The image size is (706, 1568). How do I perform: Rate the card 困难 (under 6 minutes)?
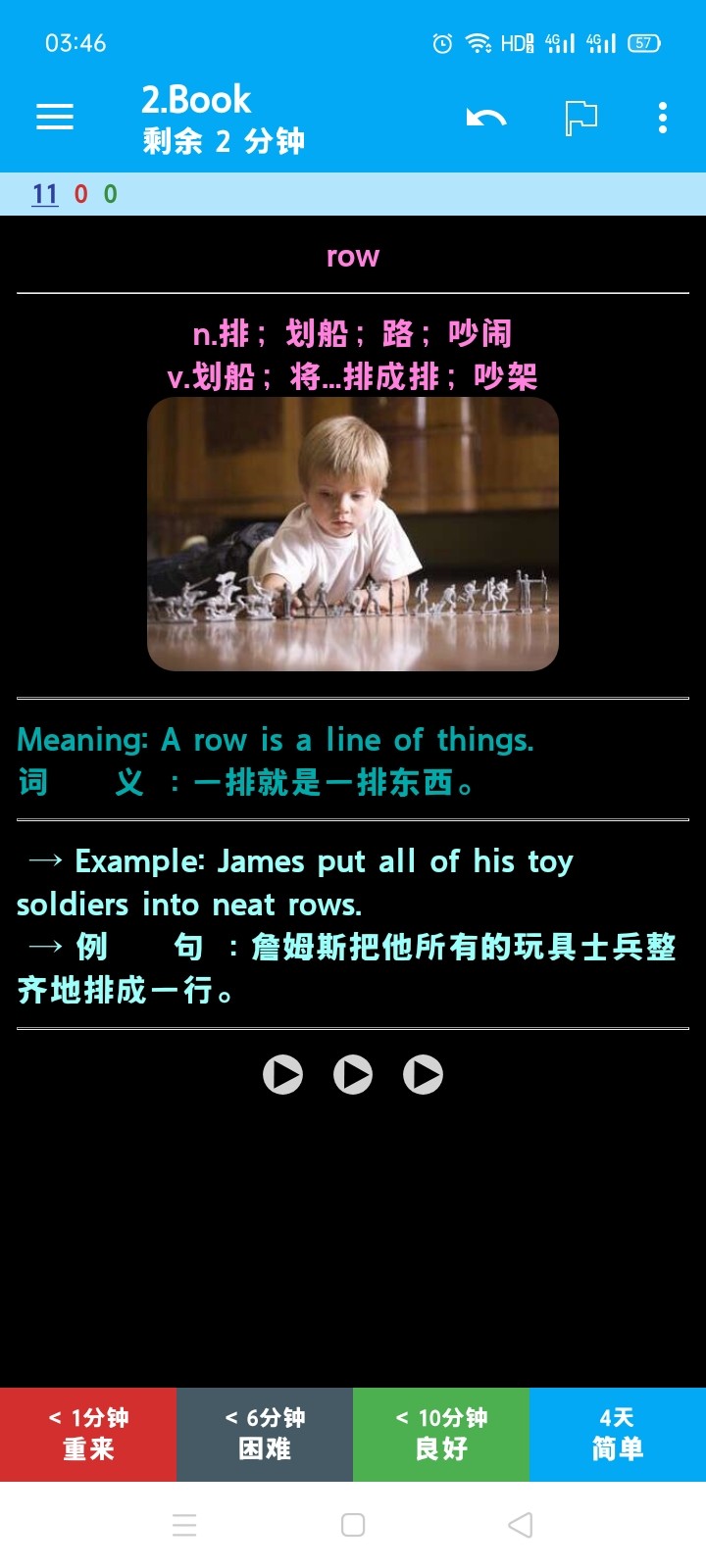tap(265, 1434)
